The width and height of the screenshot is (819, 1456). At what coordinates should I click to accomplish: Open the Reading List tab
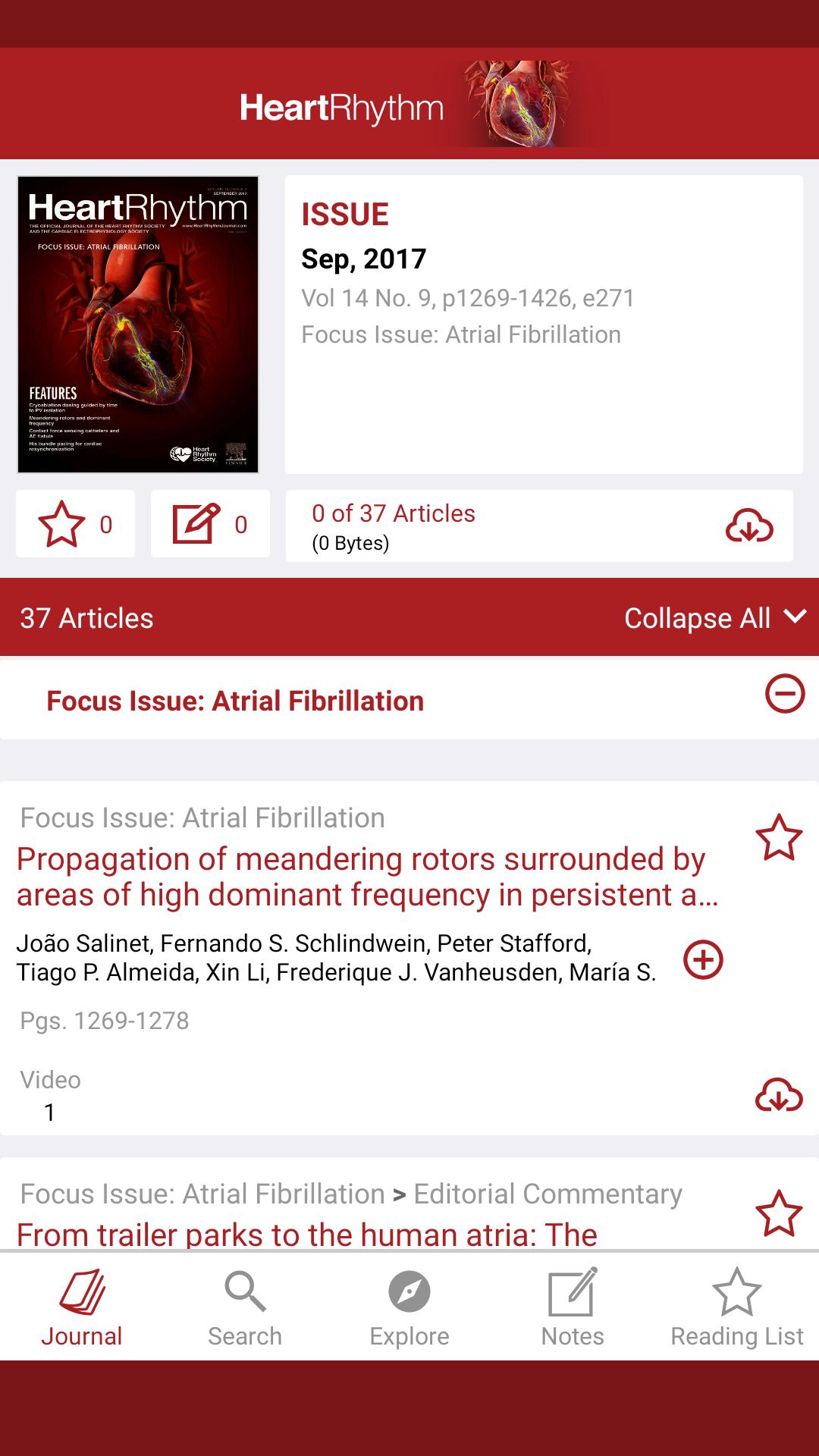736,1307
